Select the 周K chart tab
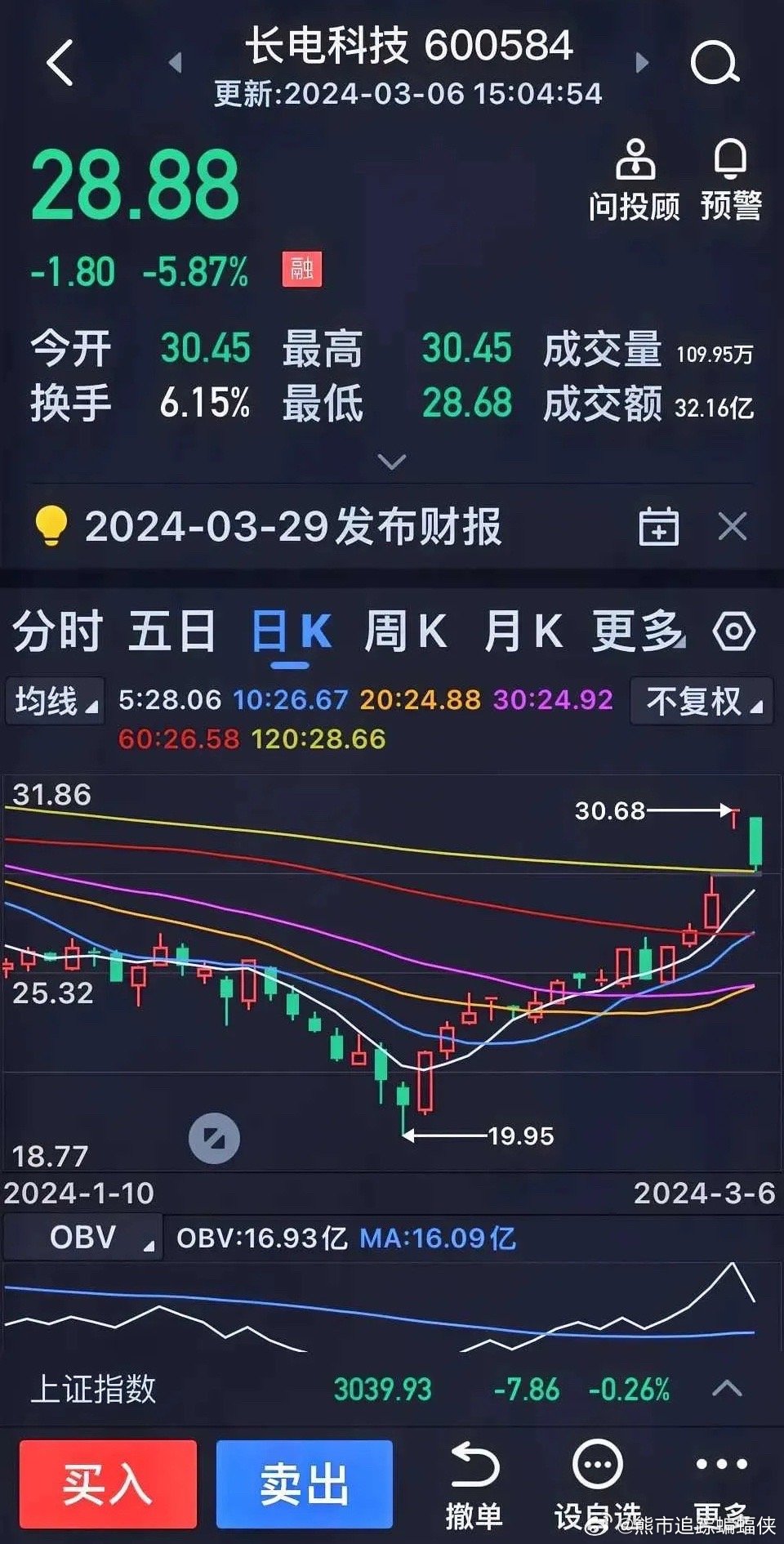This screenshot has width=784, height=1544. [406, 631]
